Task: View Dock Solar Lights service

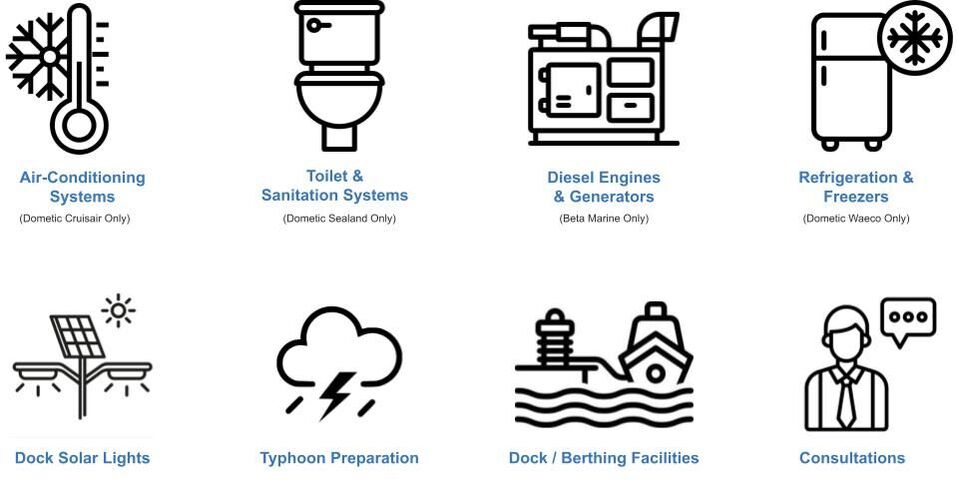Action: [82, 458]
